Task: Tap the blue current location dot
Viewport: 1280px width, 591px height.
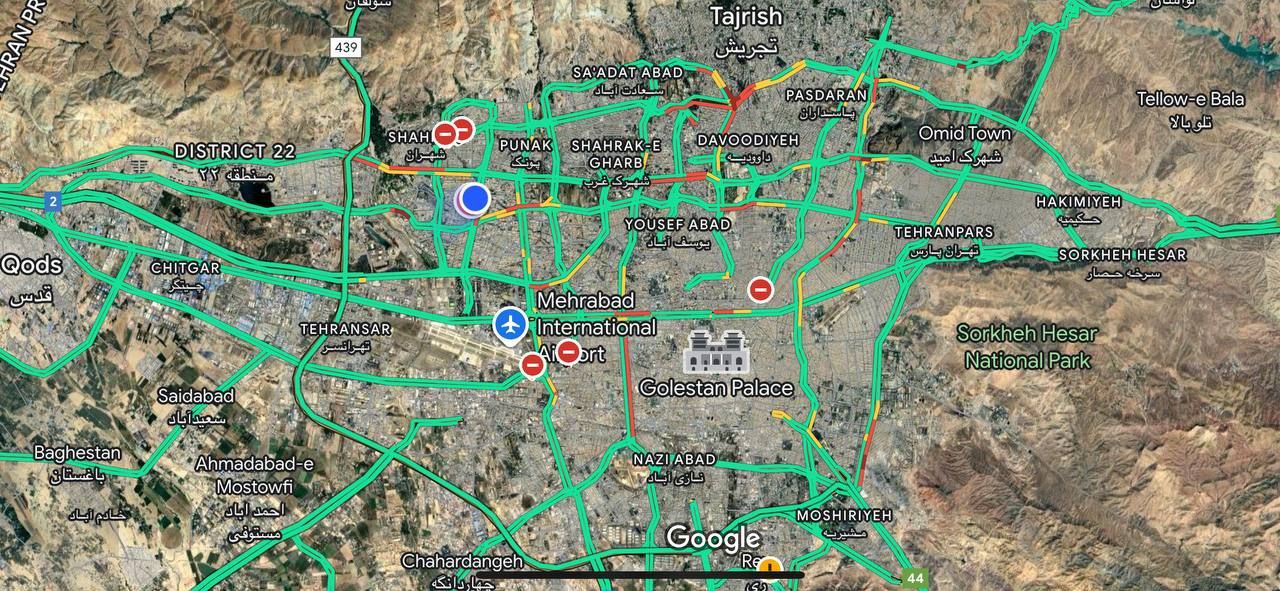Action: (x=475, y=198)
